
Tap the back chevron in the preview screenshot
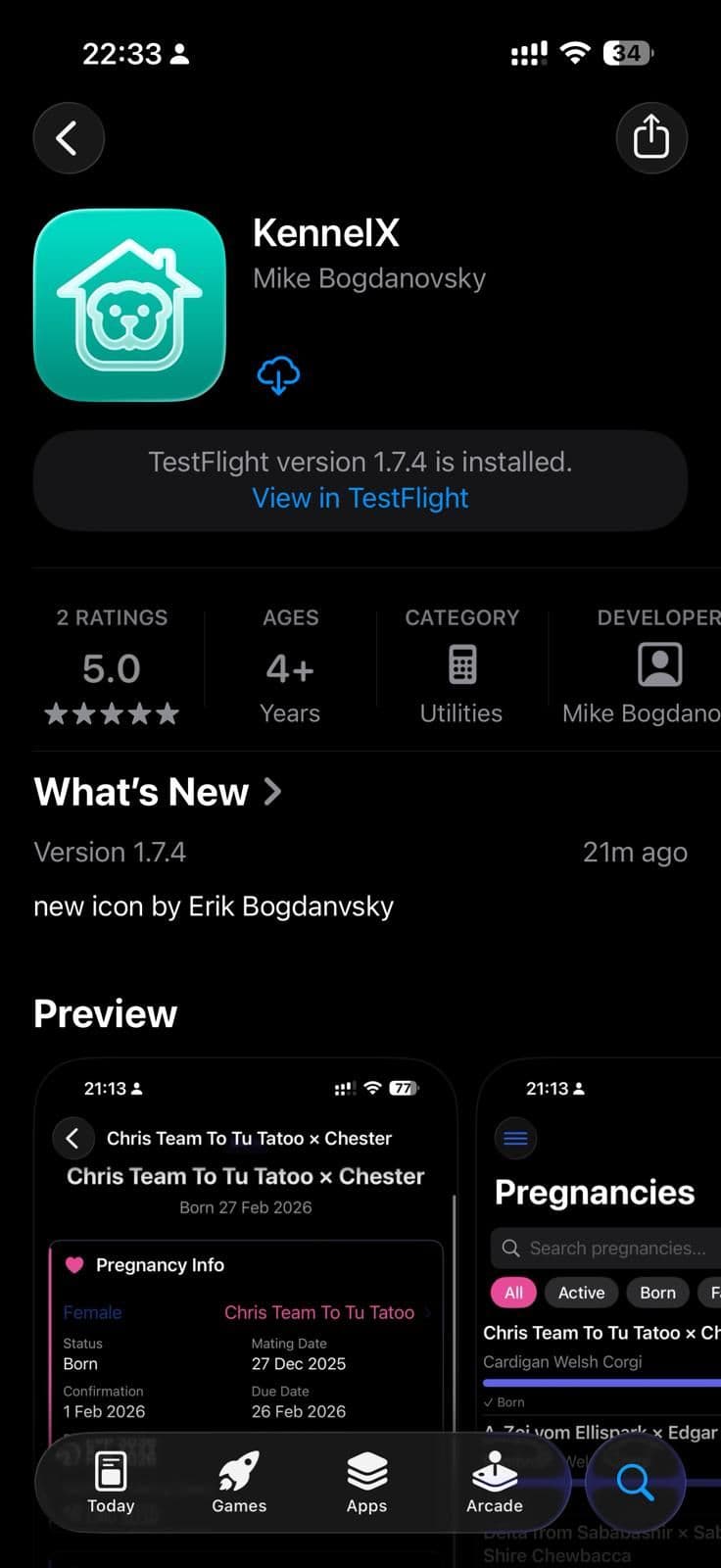pyautogui.click(x=72, y=1138)
